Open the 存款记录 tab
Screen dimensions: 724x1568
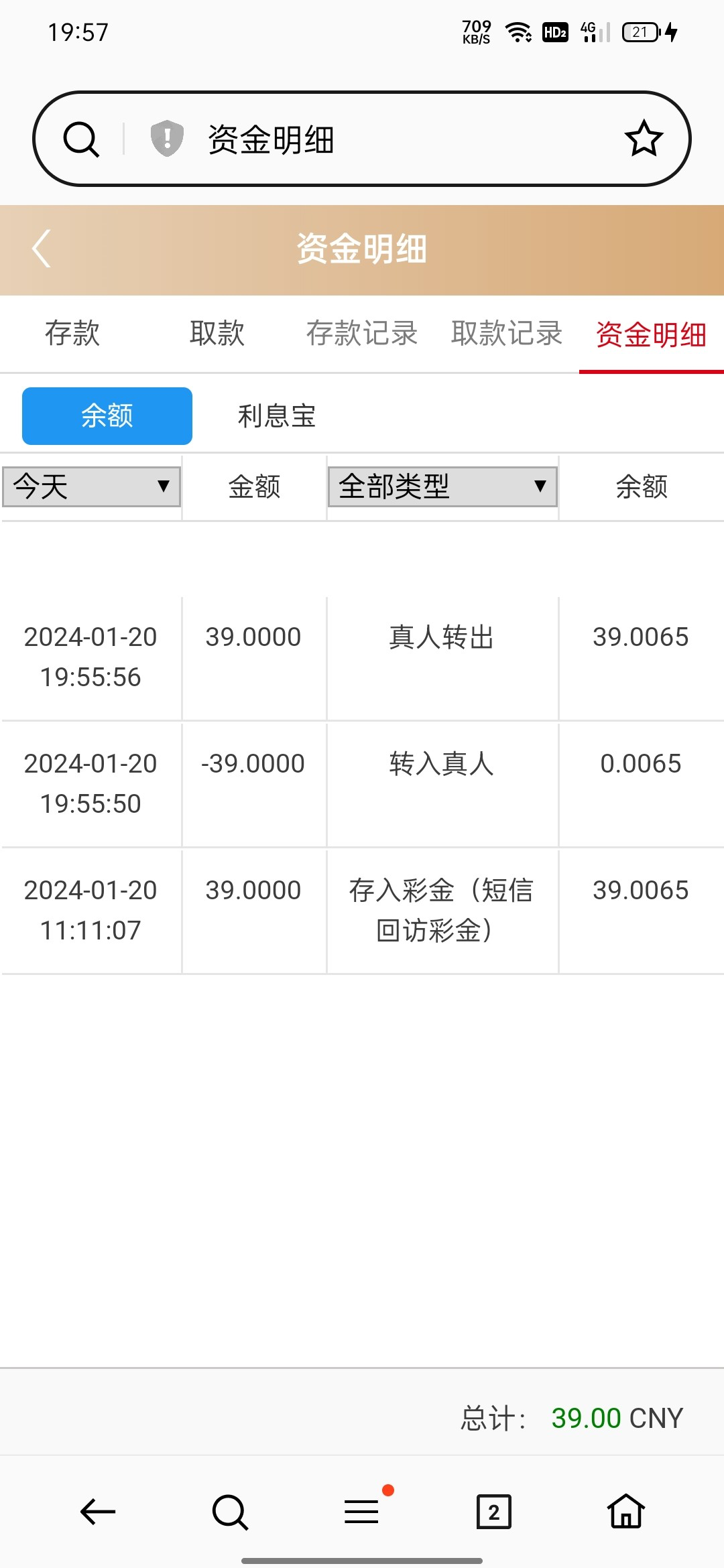pos(362,334)
